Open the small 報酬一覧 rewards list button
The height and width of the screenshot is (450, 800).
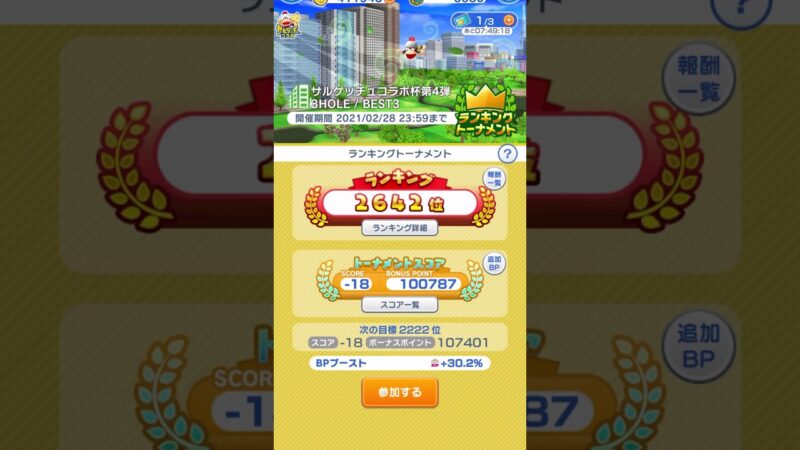[x=493, y=179]
